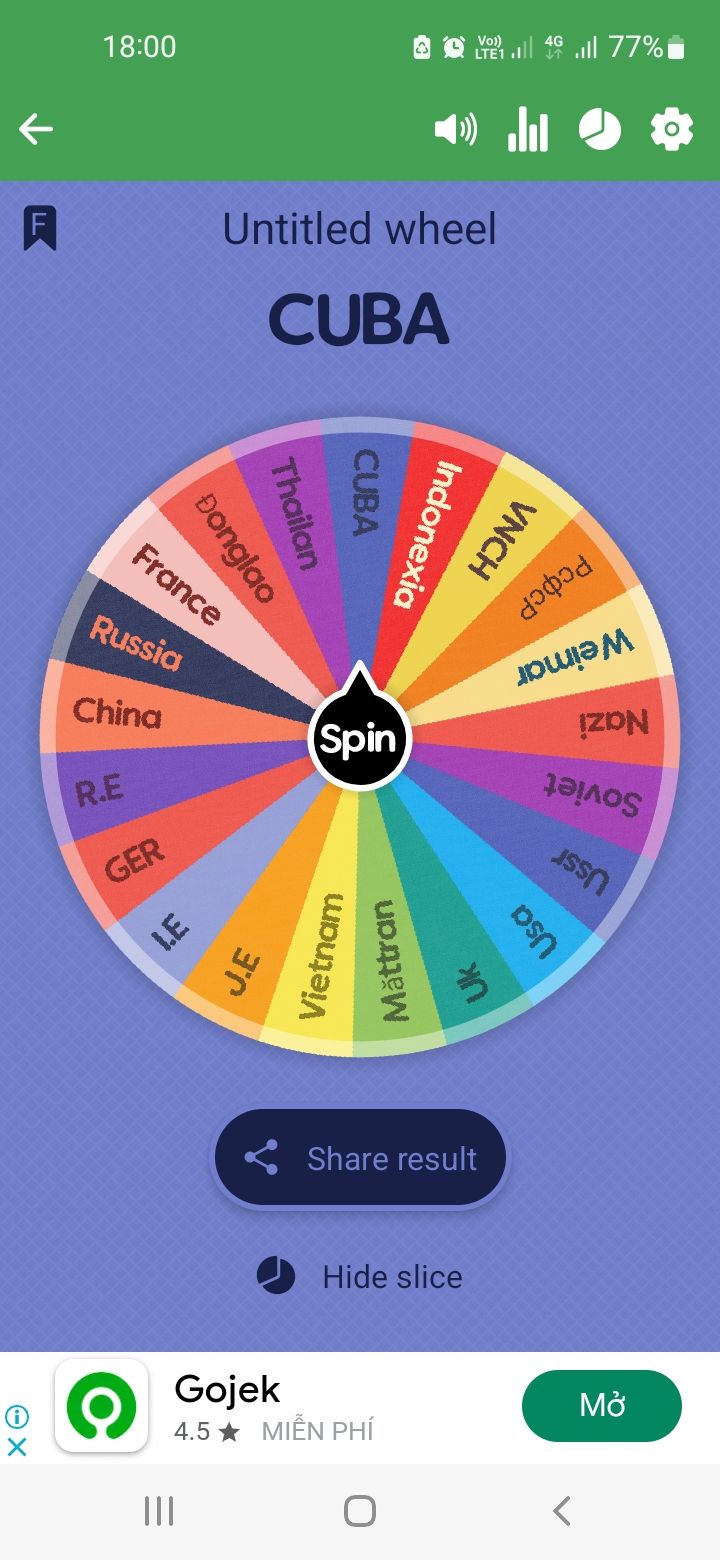Tap the F bookmark icon
720x1560 pixels.
(40, 228)
